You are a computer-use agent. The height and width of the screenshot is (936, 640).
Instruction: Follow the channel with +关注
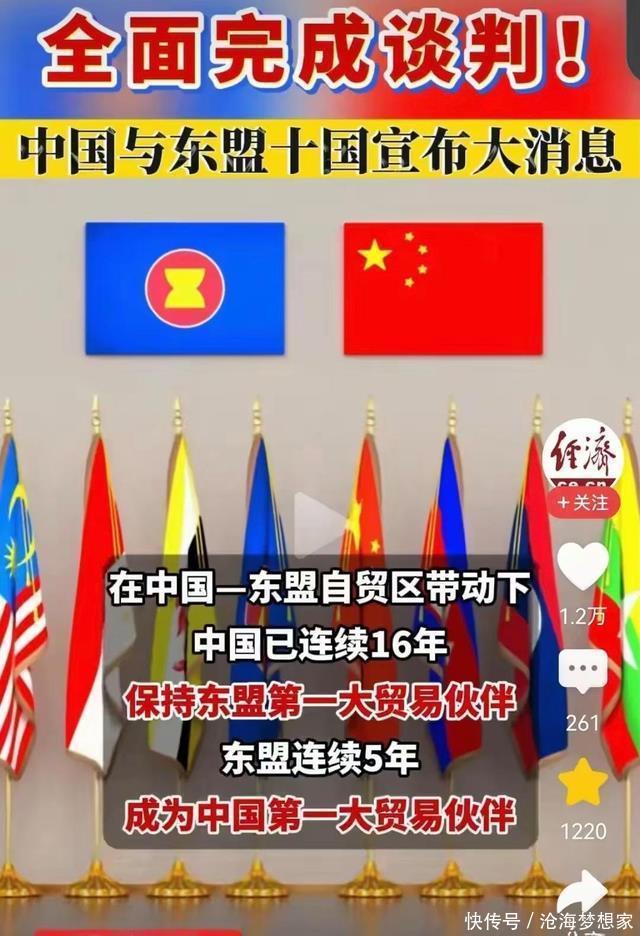[583, 502]
